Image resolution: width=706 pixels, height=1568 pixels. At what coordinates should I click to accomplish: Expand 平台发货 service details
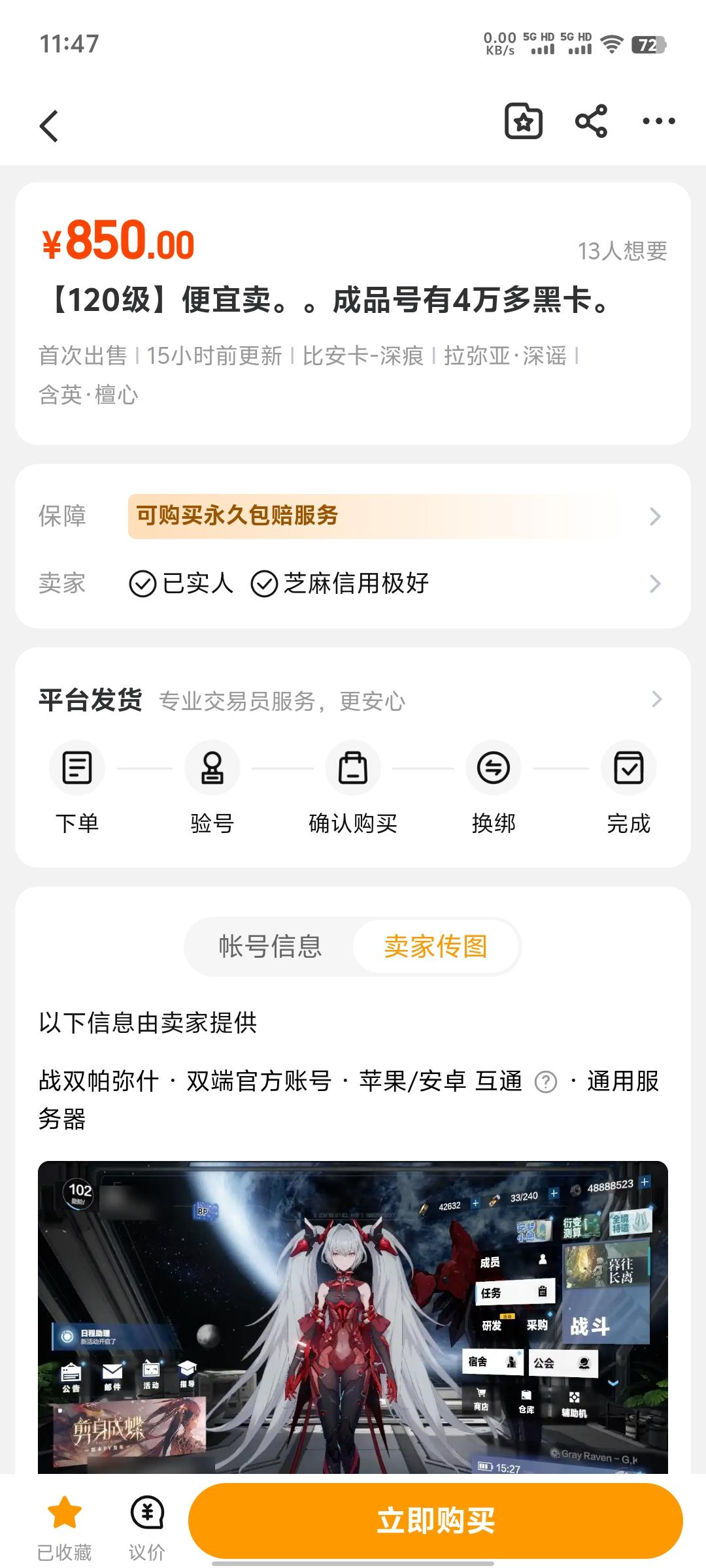(353, 700)
